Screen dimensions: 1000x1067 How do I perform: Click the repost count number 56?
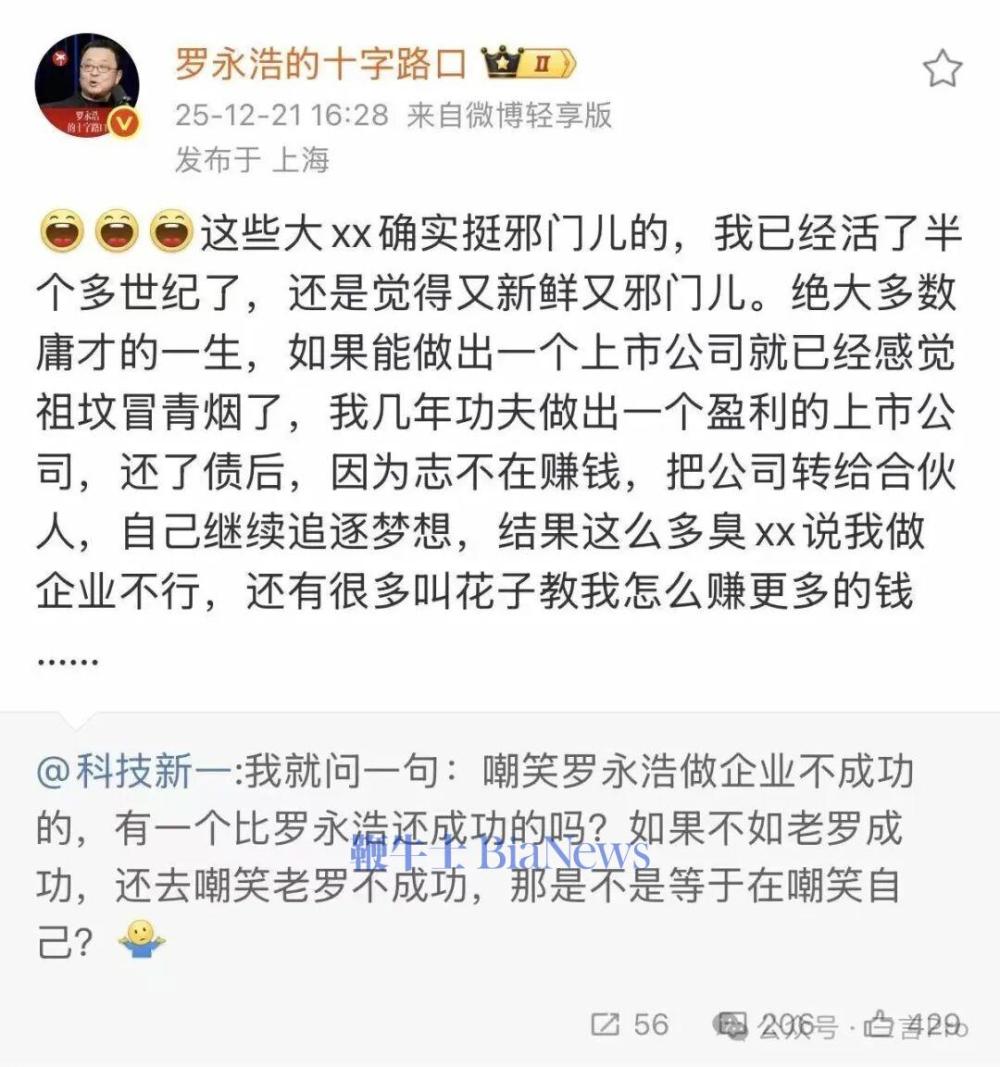pyautogui.click(x=651, y=1023)
